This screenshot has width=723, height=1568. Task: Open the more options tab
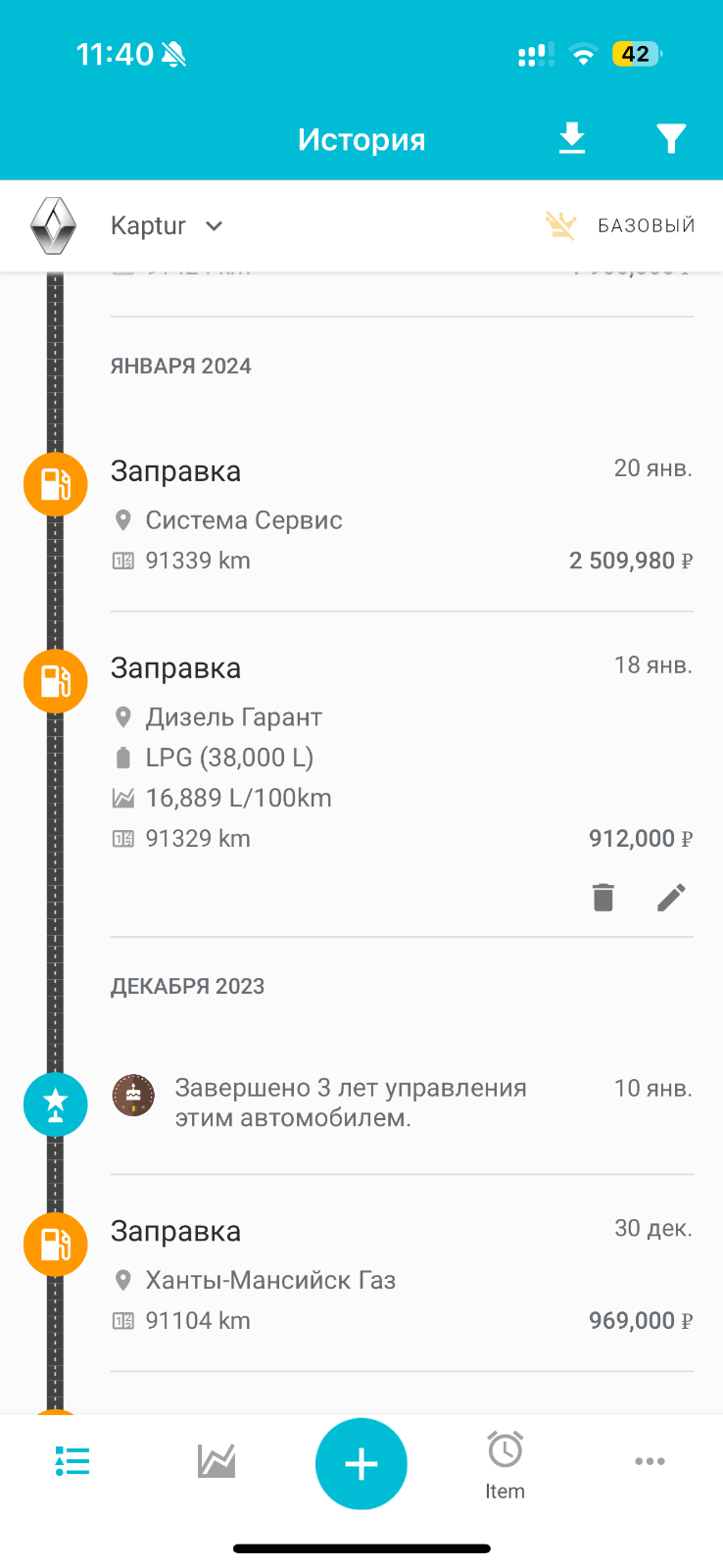[650, 1461]
